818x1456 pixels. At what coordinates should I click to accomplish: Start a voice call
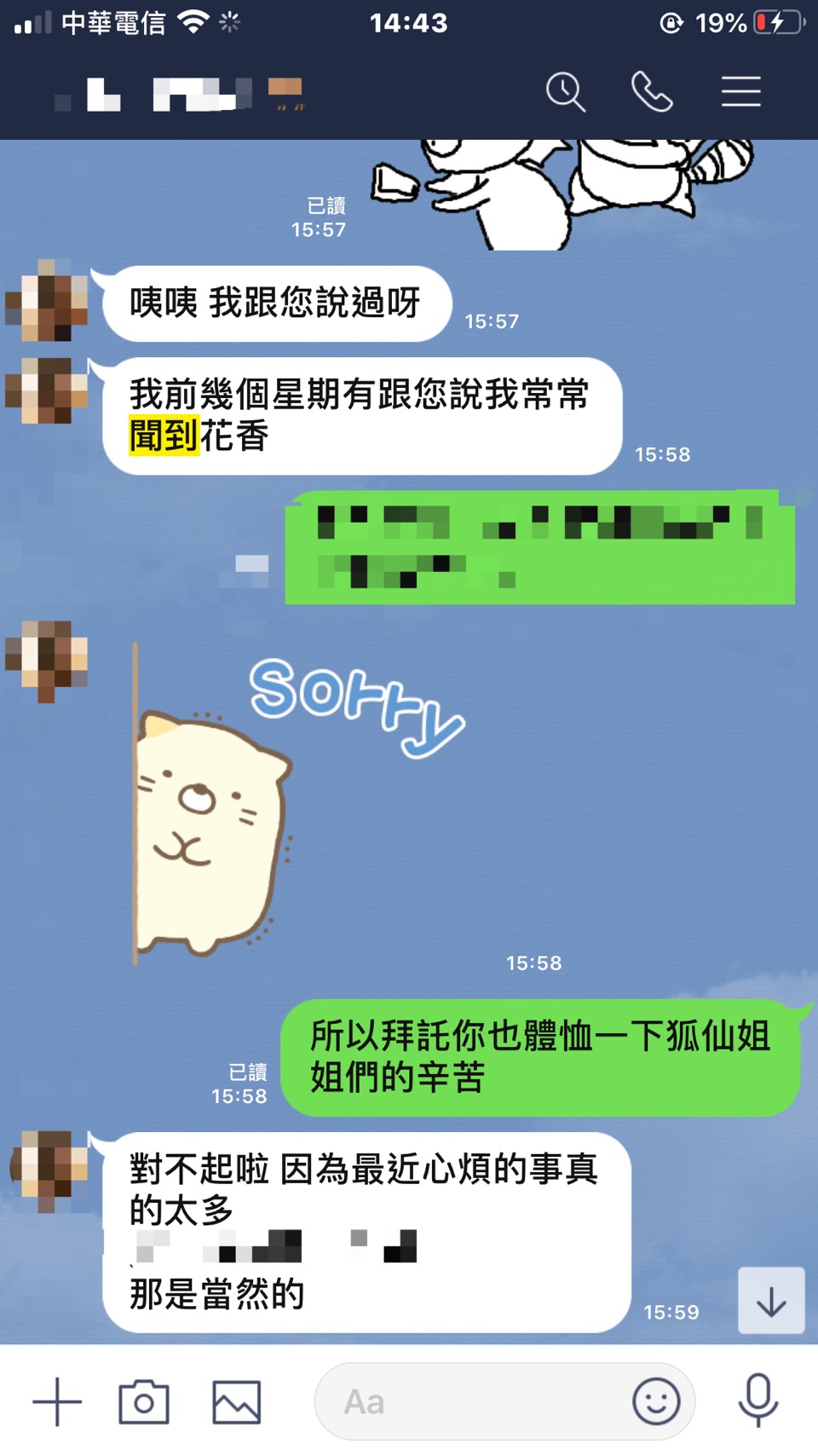pos(652,92)
